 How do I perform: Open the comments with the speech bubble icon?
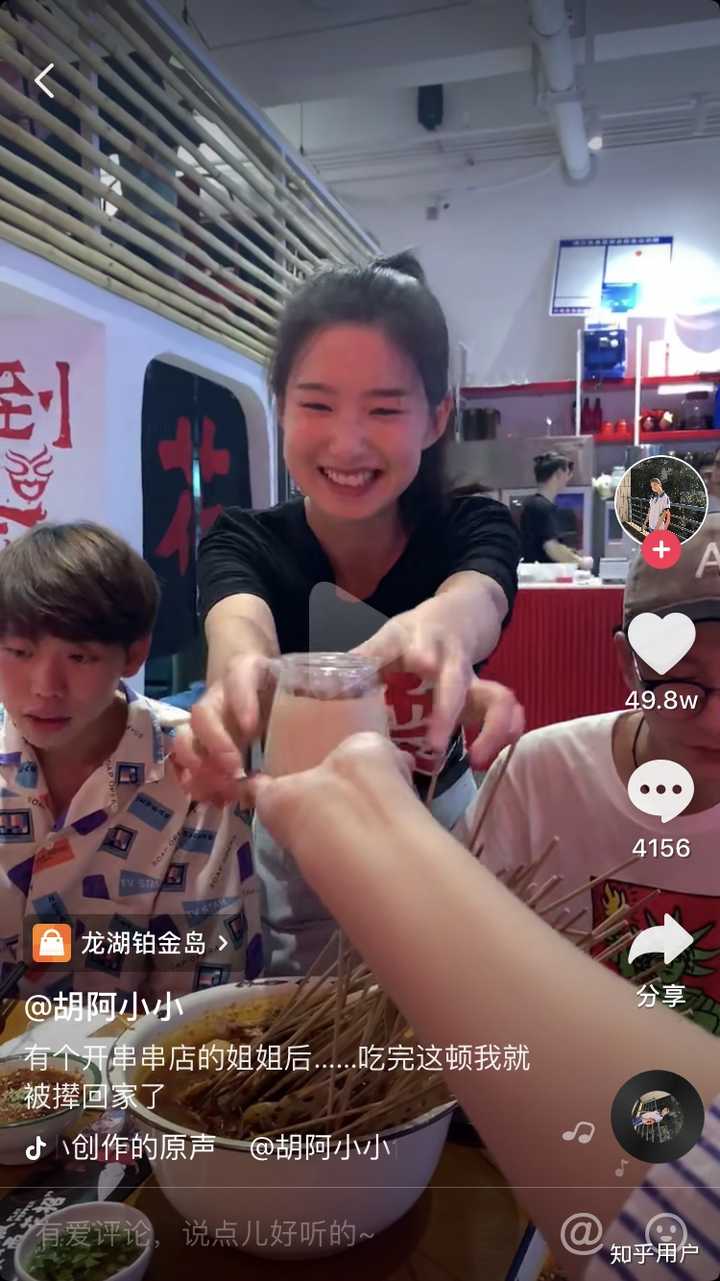pos(661,792)
